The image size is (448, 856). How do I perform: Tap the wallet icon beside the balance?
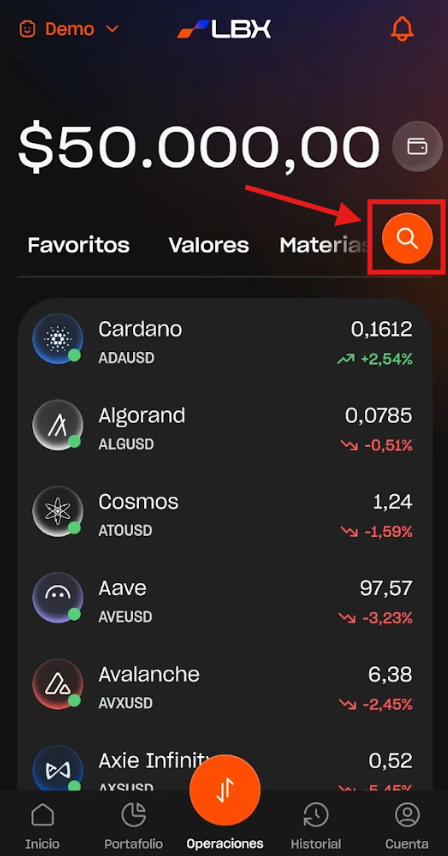click(x=417, y=146)
